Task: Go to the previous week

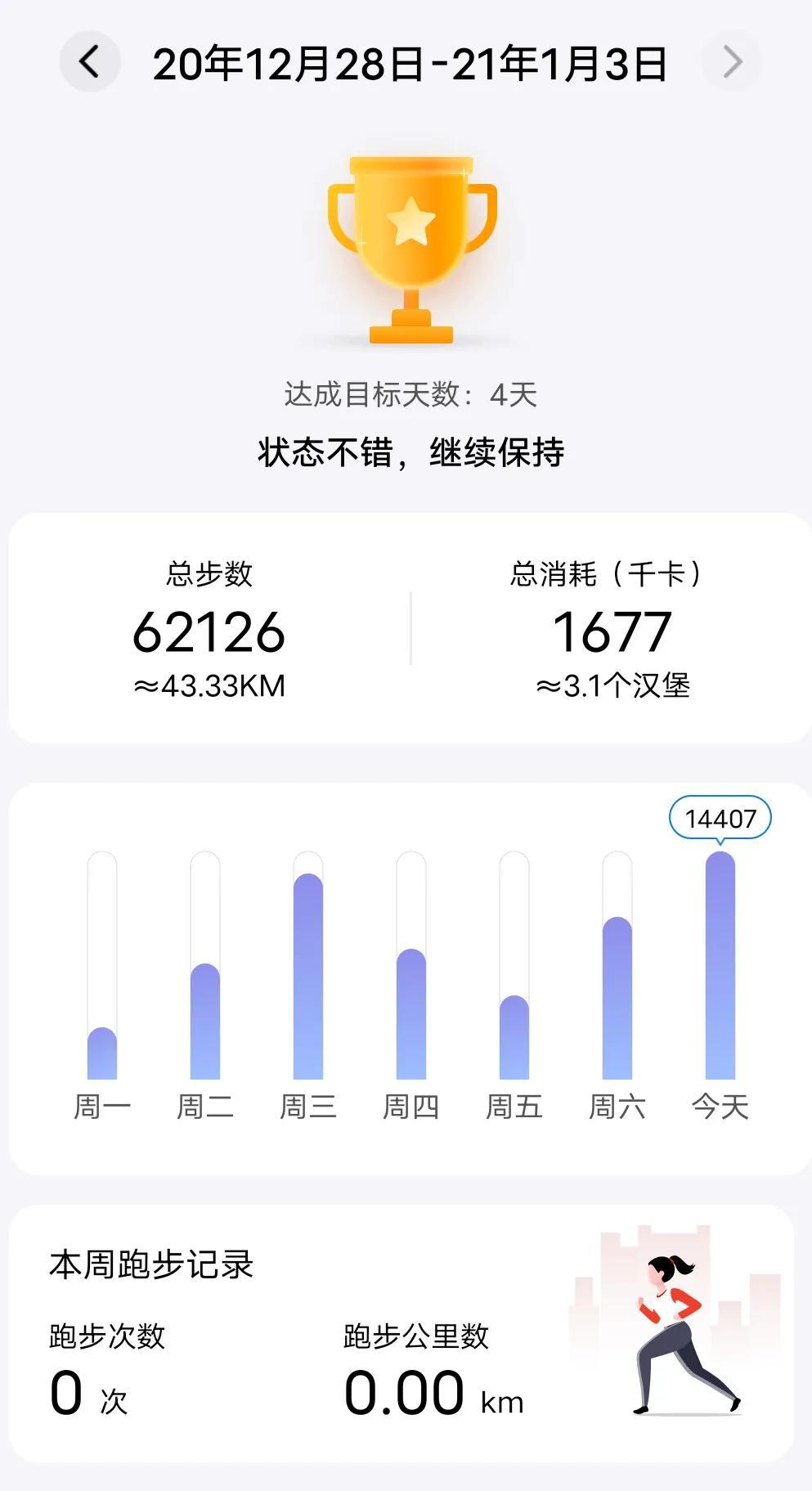Action: coord(90,61)
